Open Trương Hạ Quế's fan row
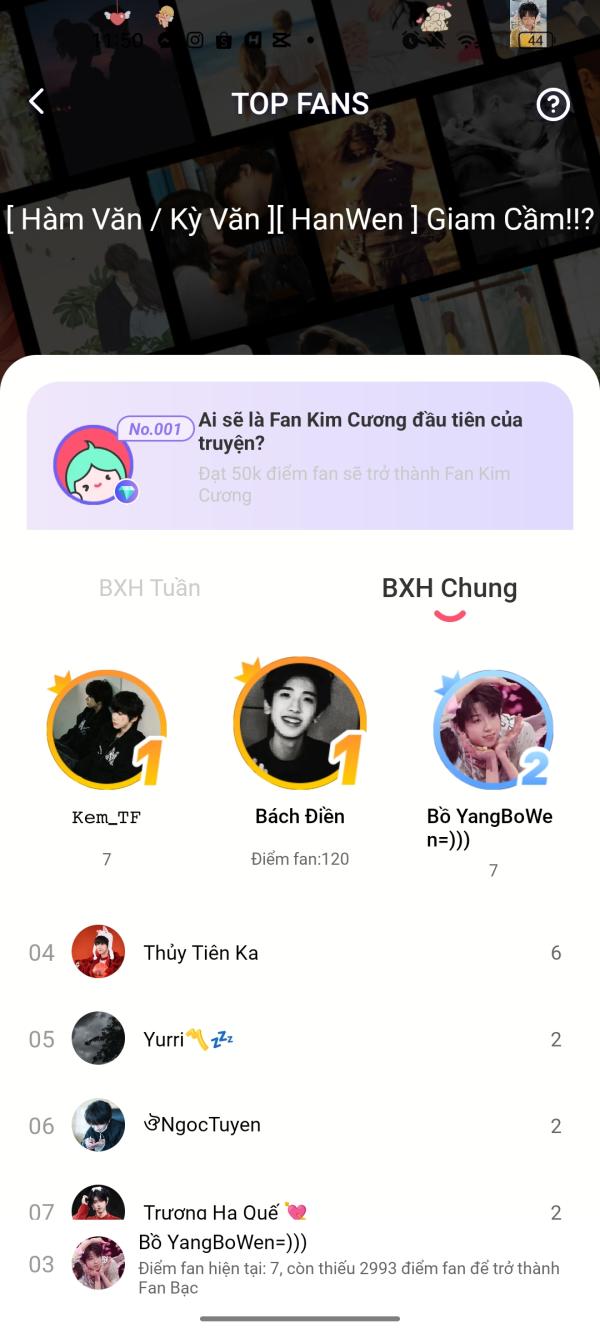Screen dimensions: 600x1333 (300, 1209)
